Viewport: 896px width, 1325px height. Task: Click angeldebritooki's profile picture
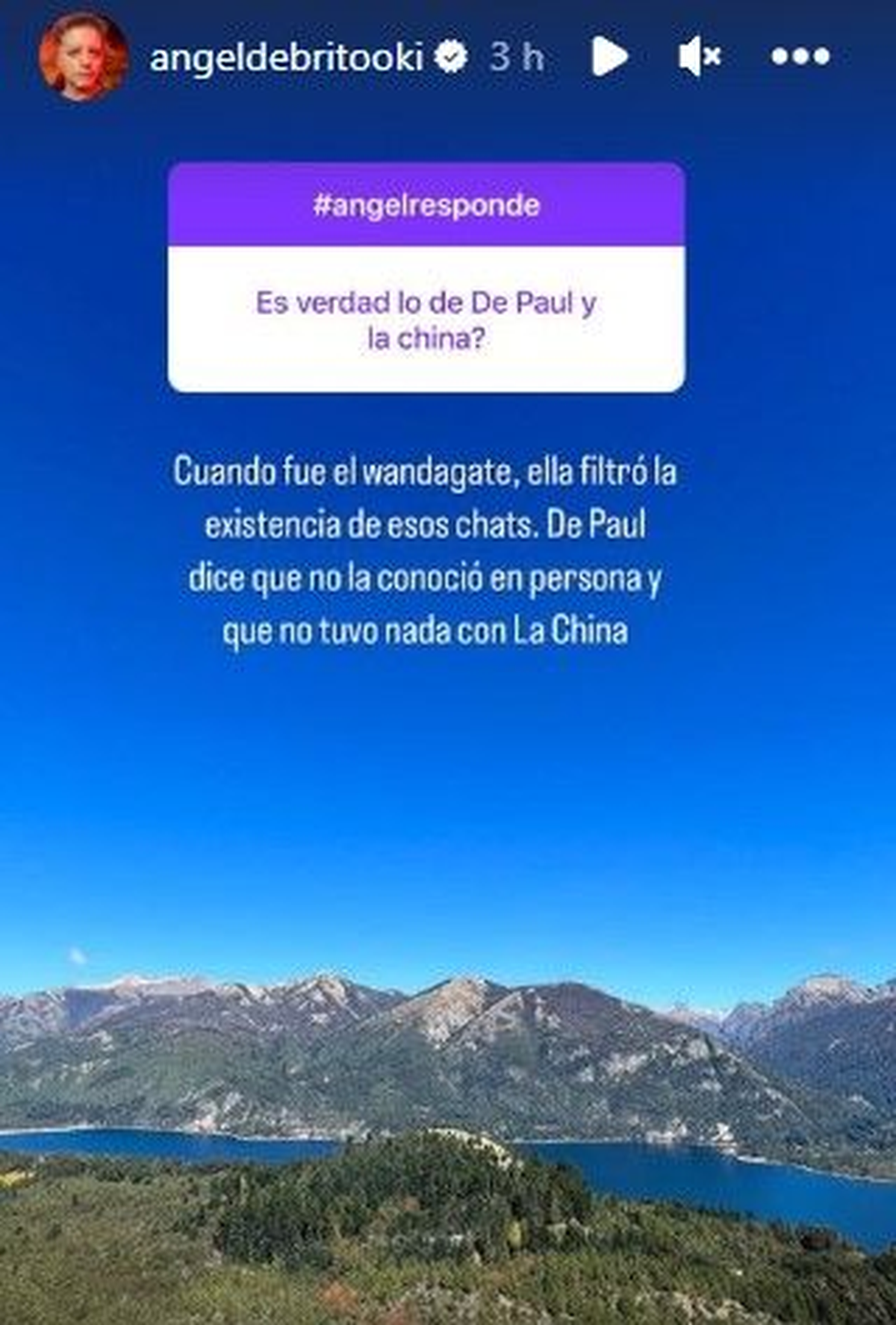[x=83, y=55]
